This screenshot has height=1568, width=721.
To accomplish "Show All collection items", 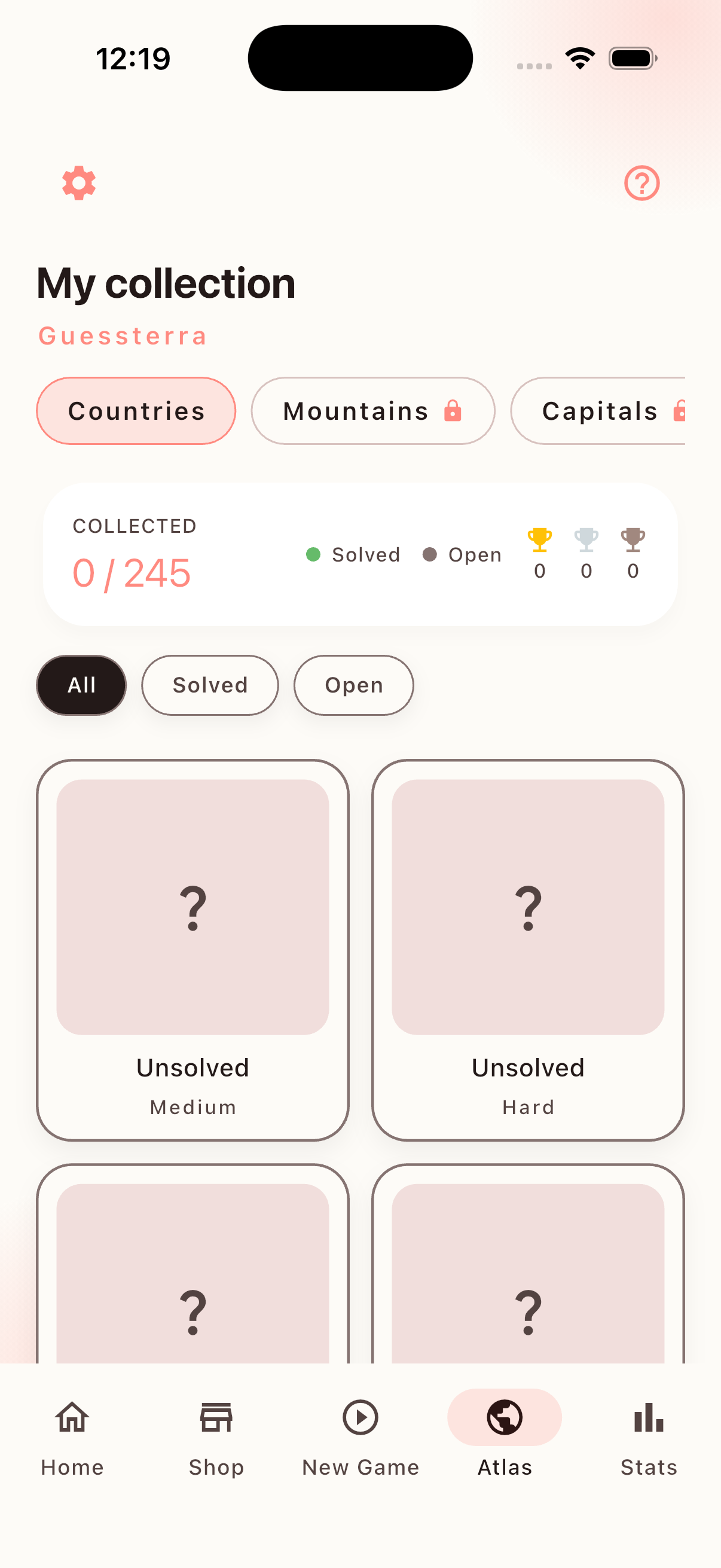I will coord(81,685).
